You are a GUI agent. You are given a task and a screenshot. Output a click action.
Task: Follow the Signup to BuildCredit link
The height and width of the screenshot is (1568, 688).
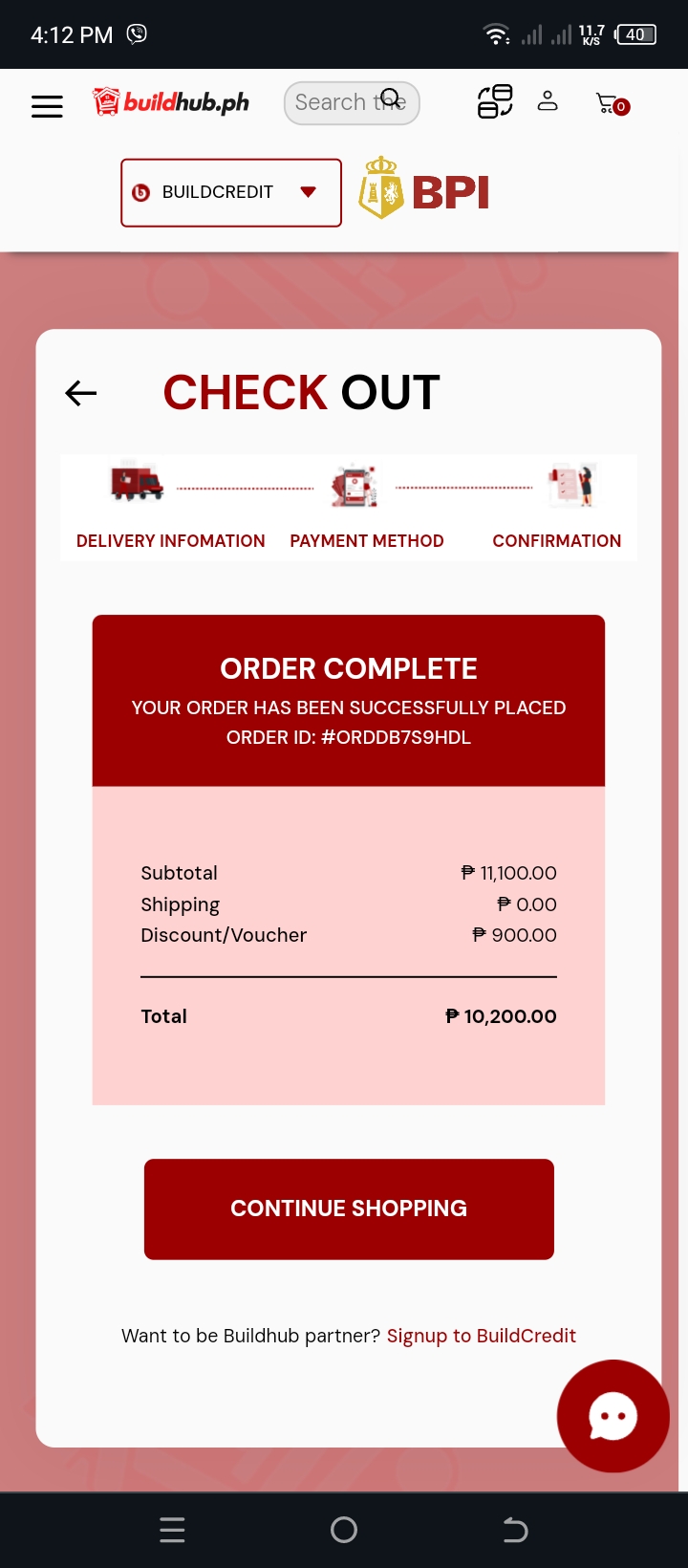point(481,1336)
